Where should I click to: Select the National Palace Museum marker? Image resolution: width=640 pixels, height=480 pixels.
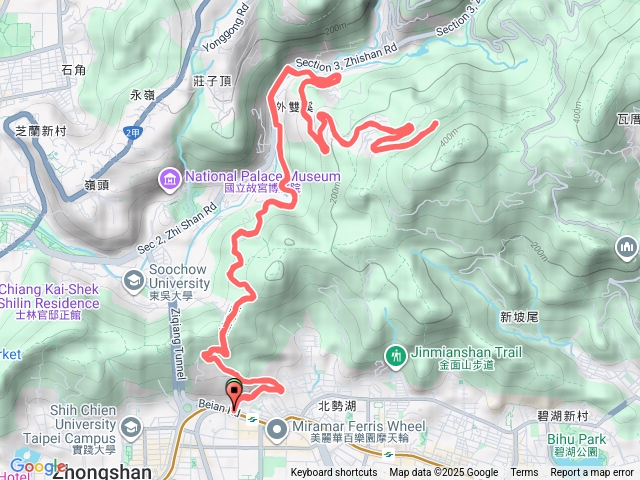[169, 179]
